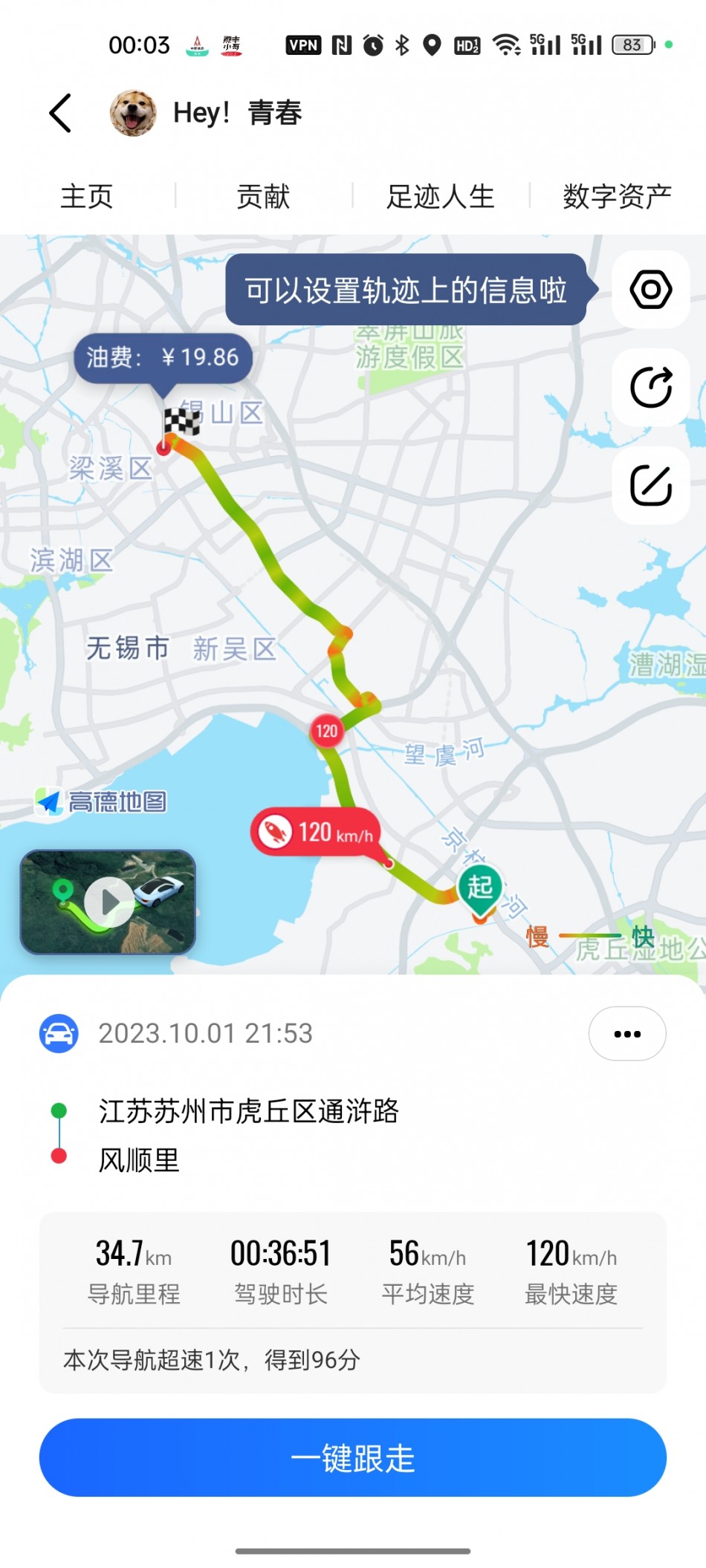Viewport: 706px width, 1568px height.
Task: Select the 数字资产 tab
Action: [x=617, y=197]
